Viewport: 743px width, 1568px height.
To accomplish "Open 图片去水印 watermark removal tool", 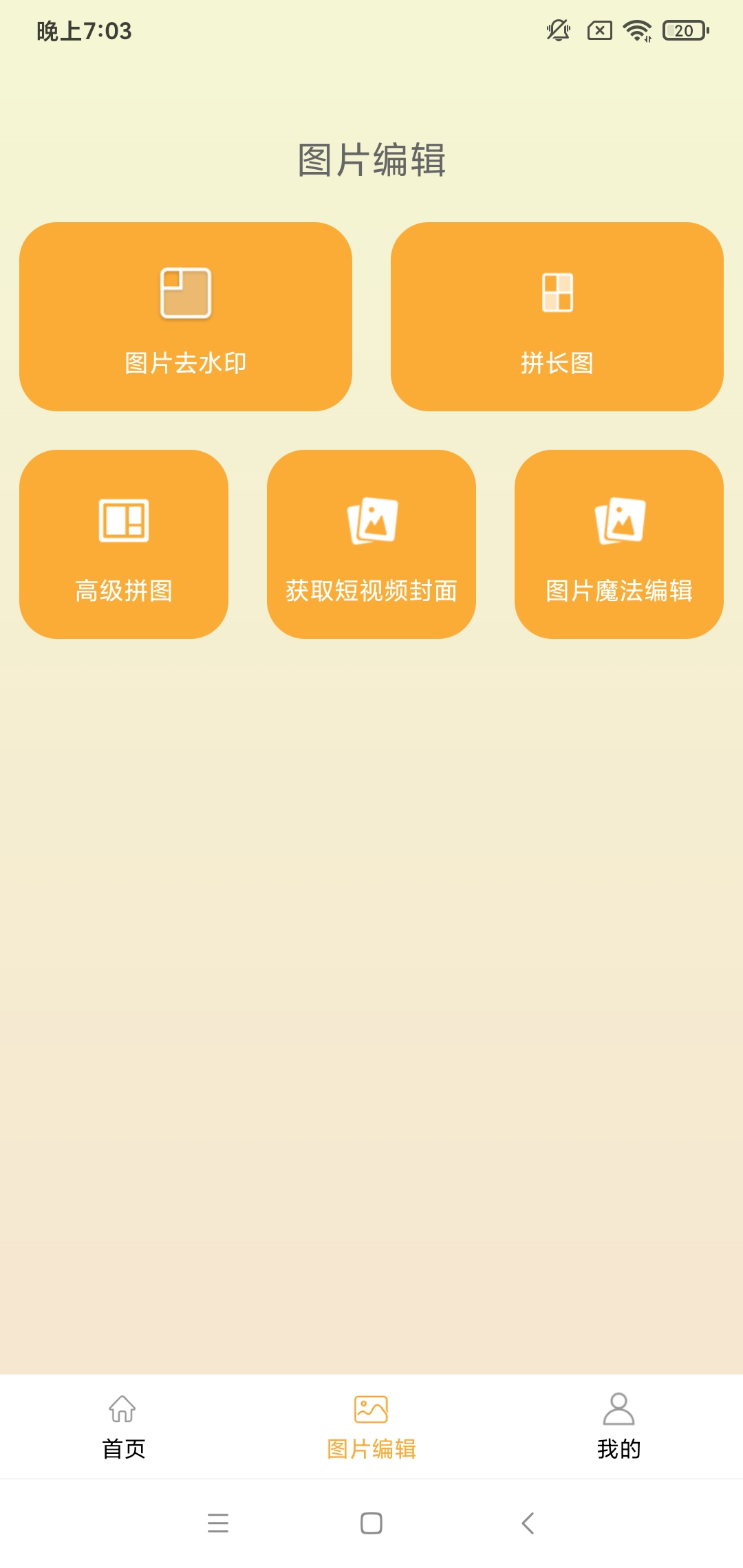I will [186, 316].
